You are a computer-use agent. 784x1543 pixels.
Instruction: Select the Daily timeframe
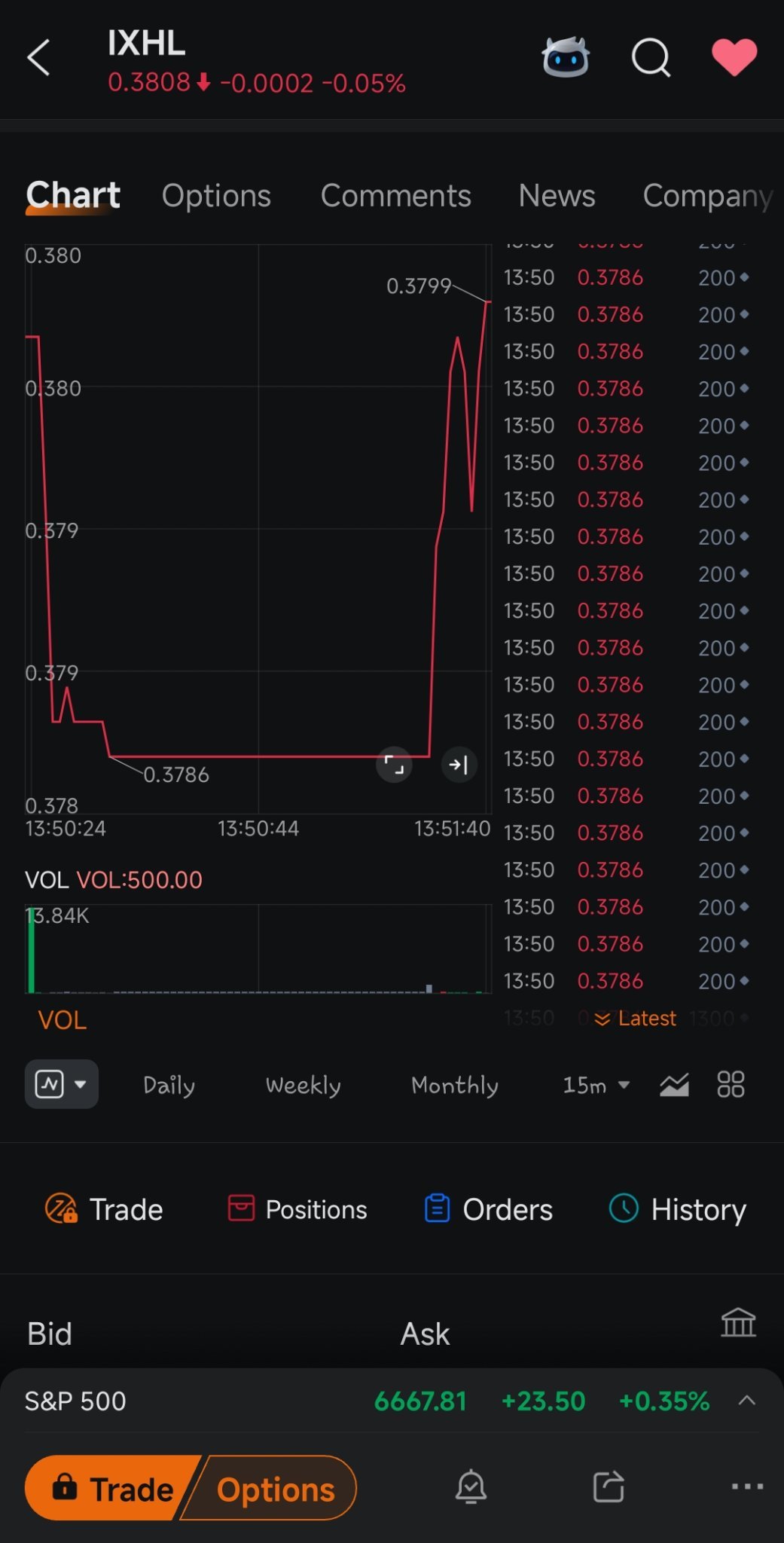tap(169, 1085)
